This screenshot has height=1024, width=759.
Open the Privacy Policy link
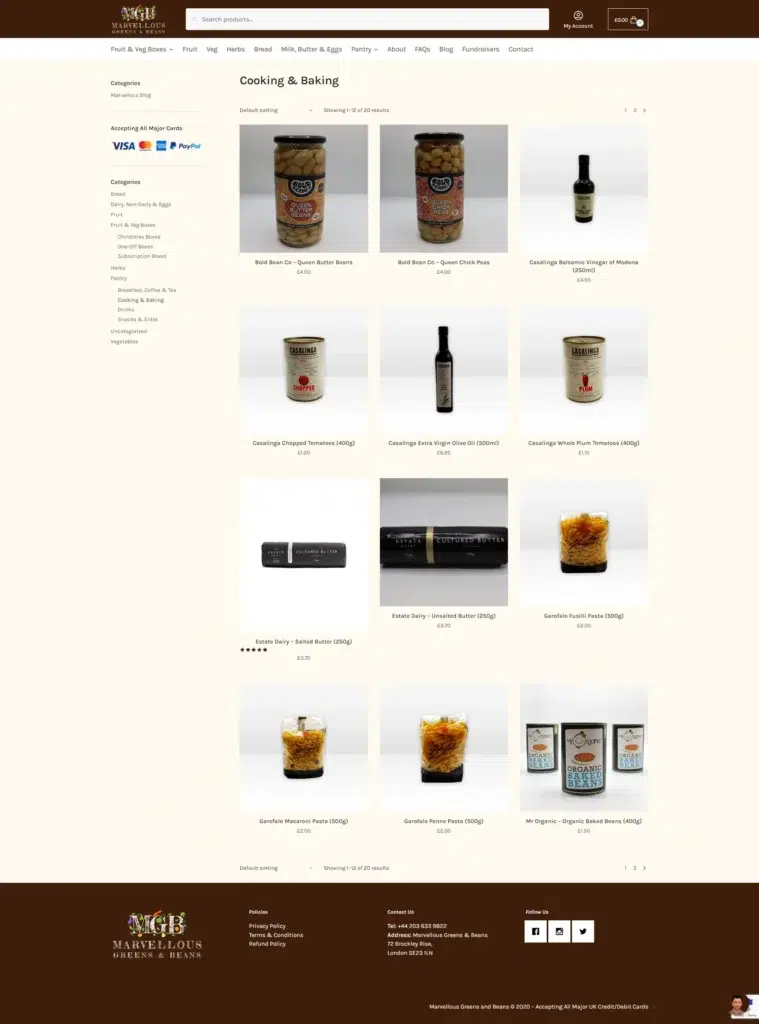coord(267,926)
